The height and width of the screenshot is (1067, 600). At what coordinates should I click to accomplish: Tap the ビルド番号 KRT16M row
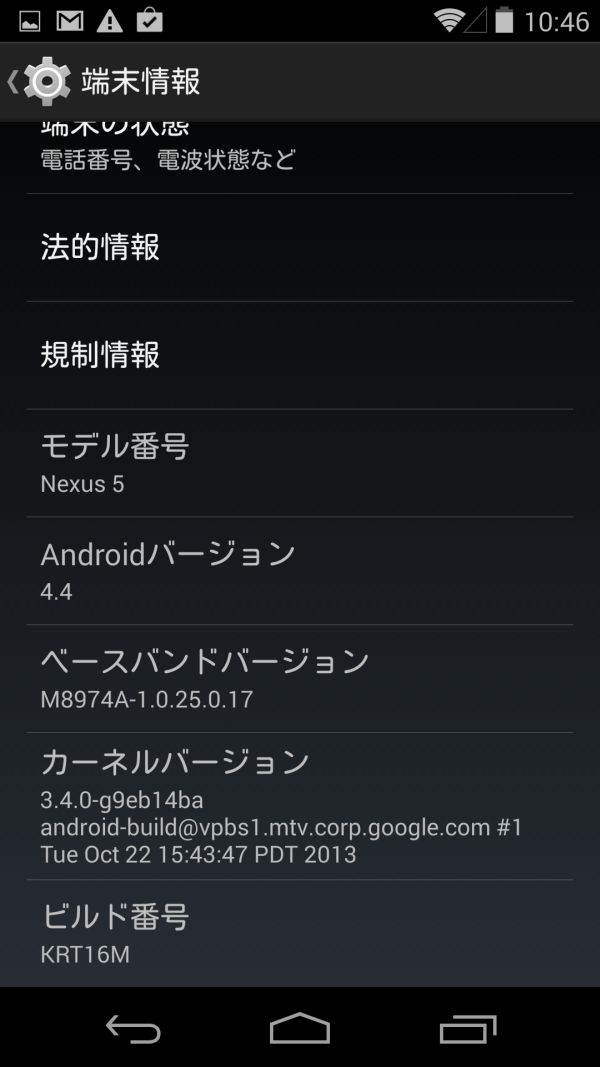(x=300, y=932)
